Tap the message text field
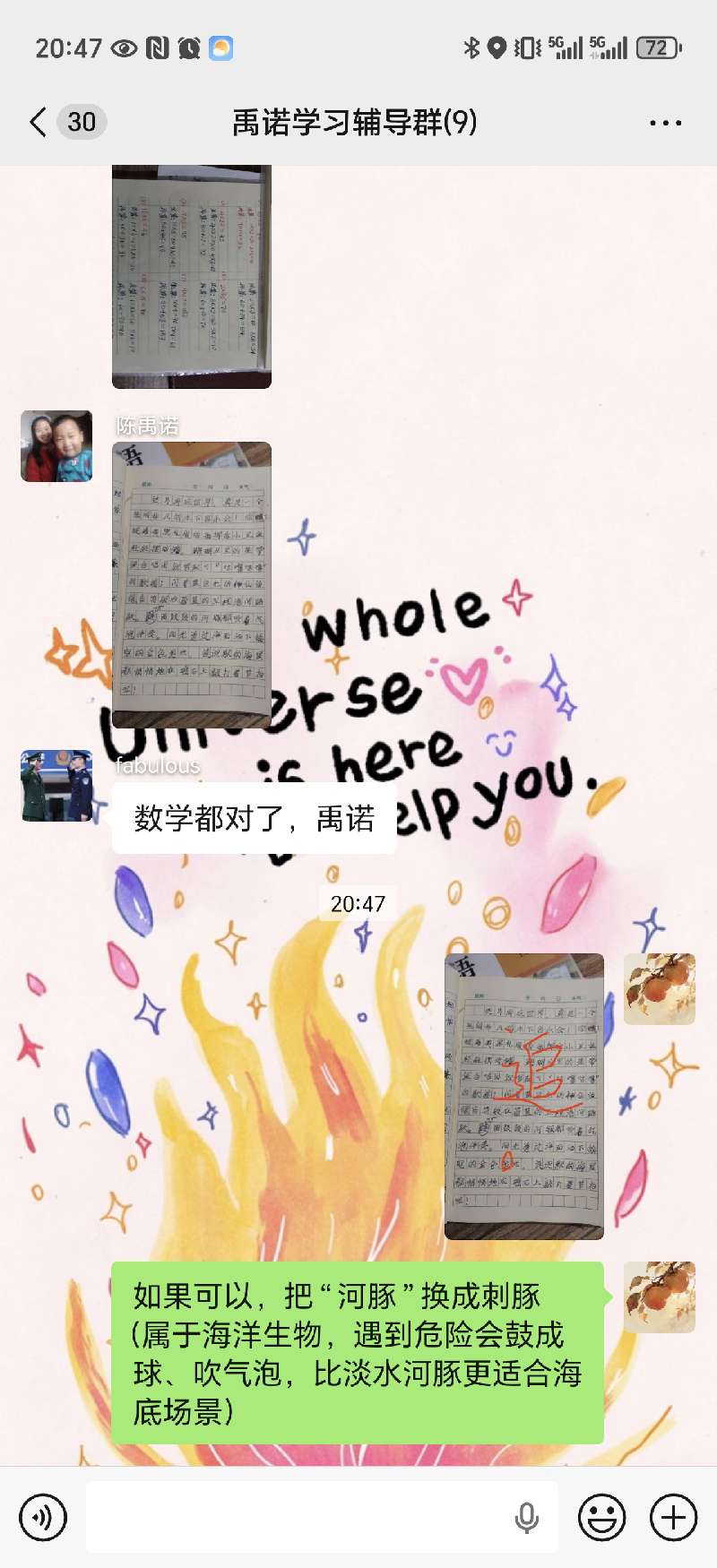This screenshot has width=717, height=1568. click(x=296, y=1517)
